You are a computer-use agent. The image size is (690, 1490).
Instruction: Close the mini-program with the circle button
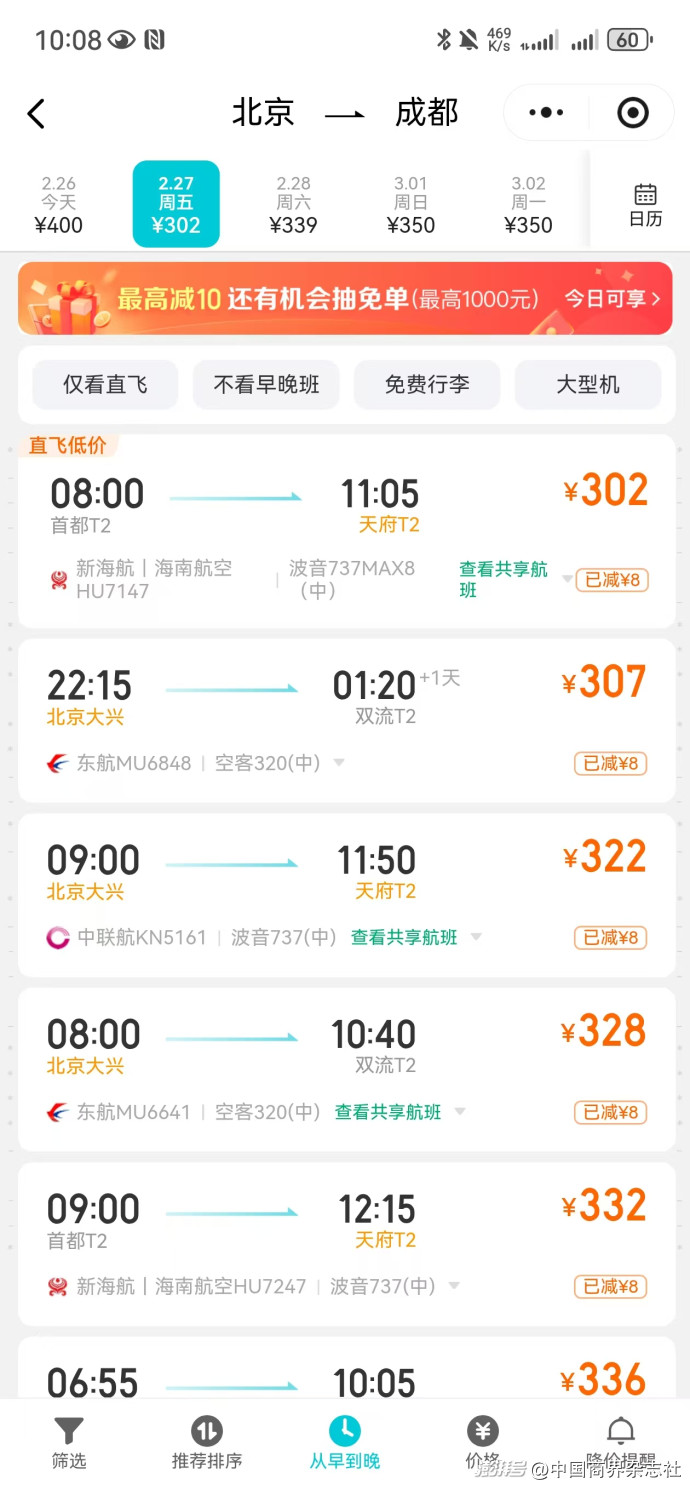click(x=633, y=113)
